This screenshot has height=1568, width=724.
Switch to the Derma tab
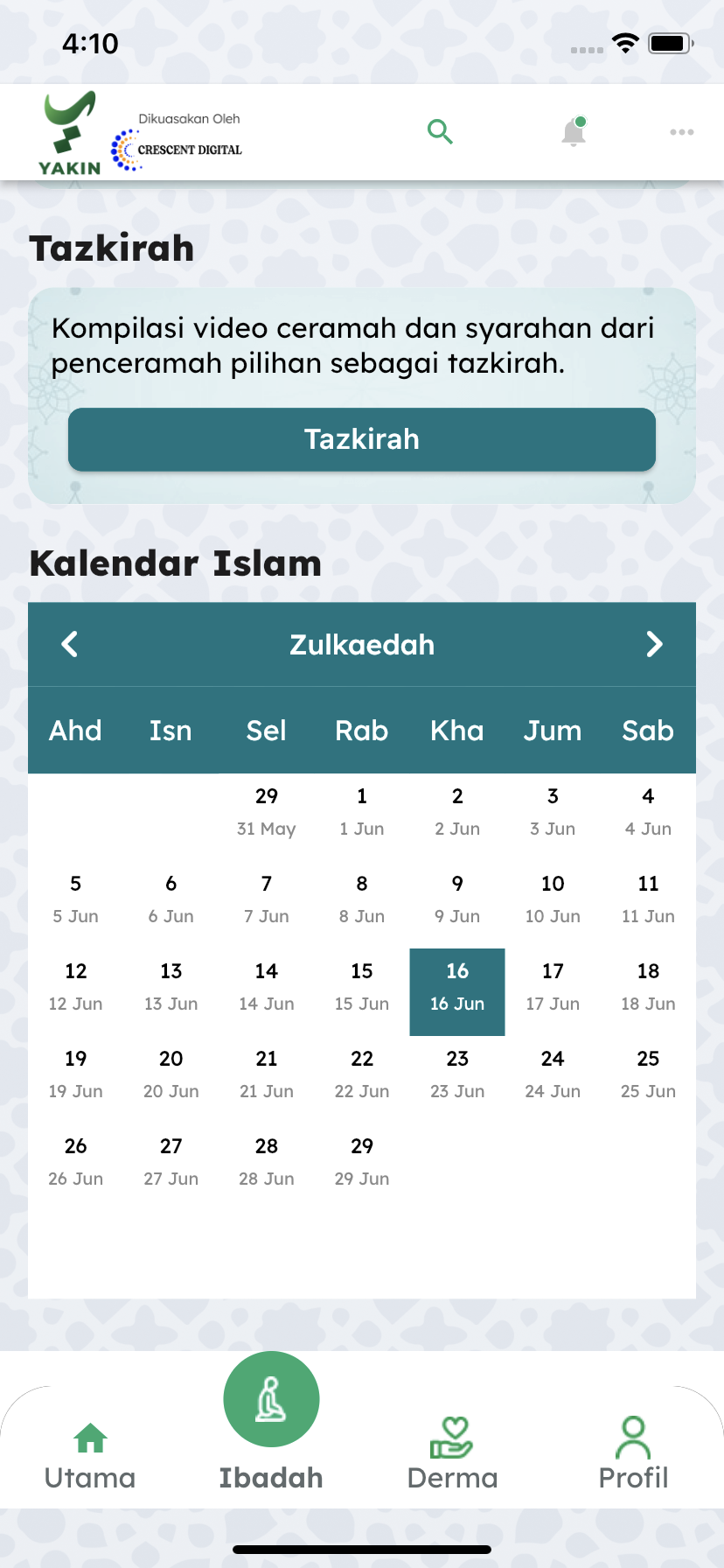click(x=452, y=1454)
